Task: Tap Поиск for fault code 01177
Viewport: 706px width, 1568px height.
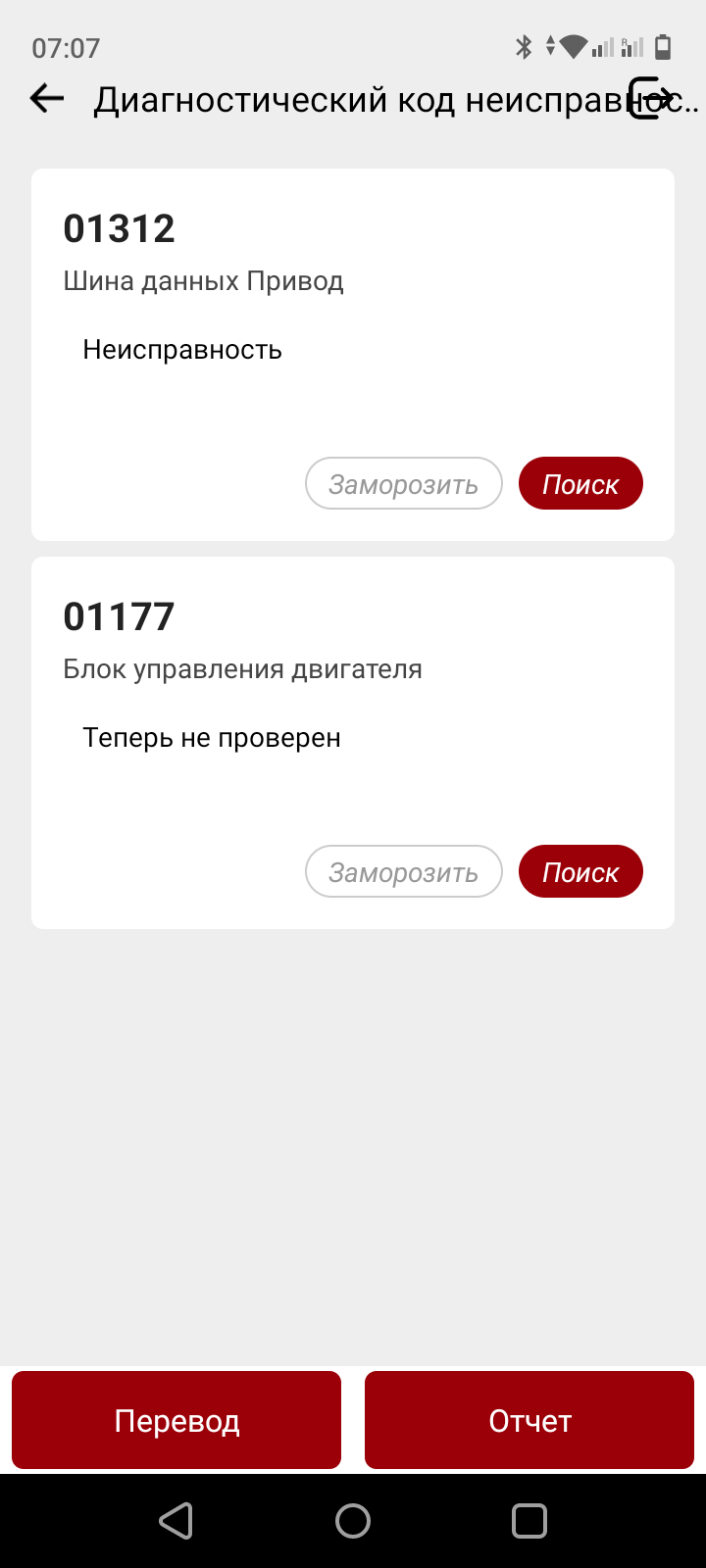Action: (x=580, y=872)
